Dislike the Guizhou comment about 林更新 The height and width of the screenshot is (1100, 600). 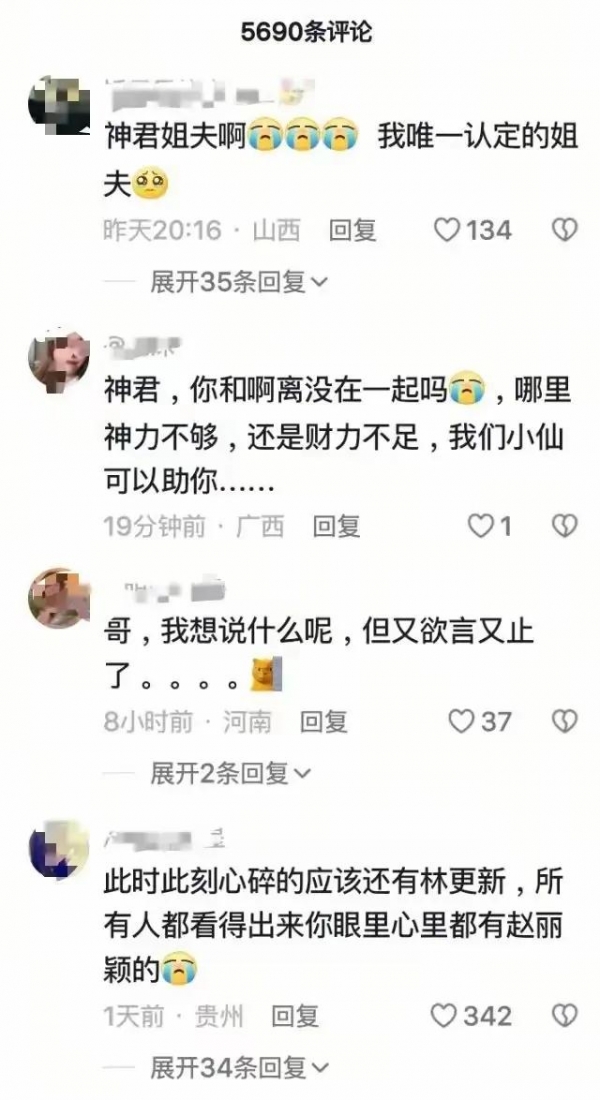point(565,1017)
